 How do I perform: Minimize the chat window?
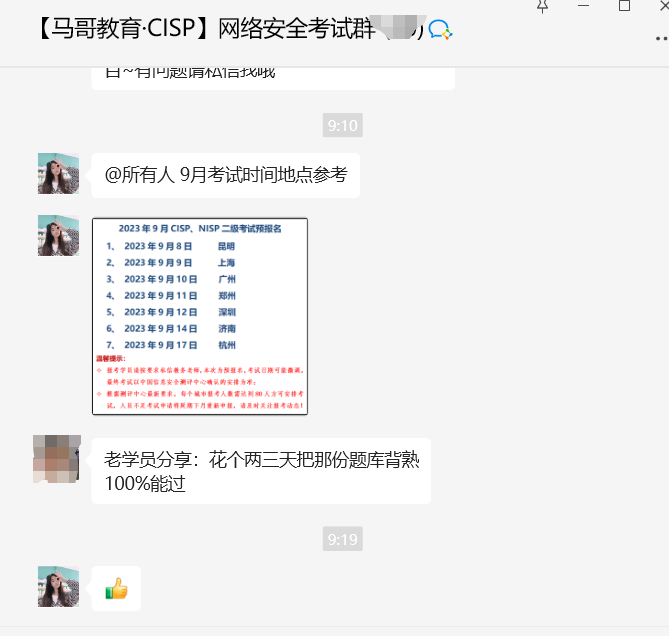tap(584, 6)
